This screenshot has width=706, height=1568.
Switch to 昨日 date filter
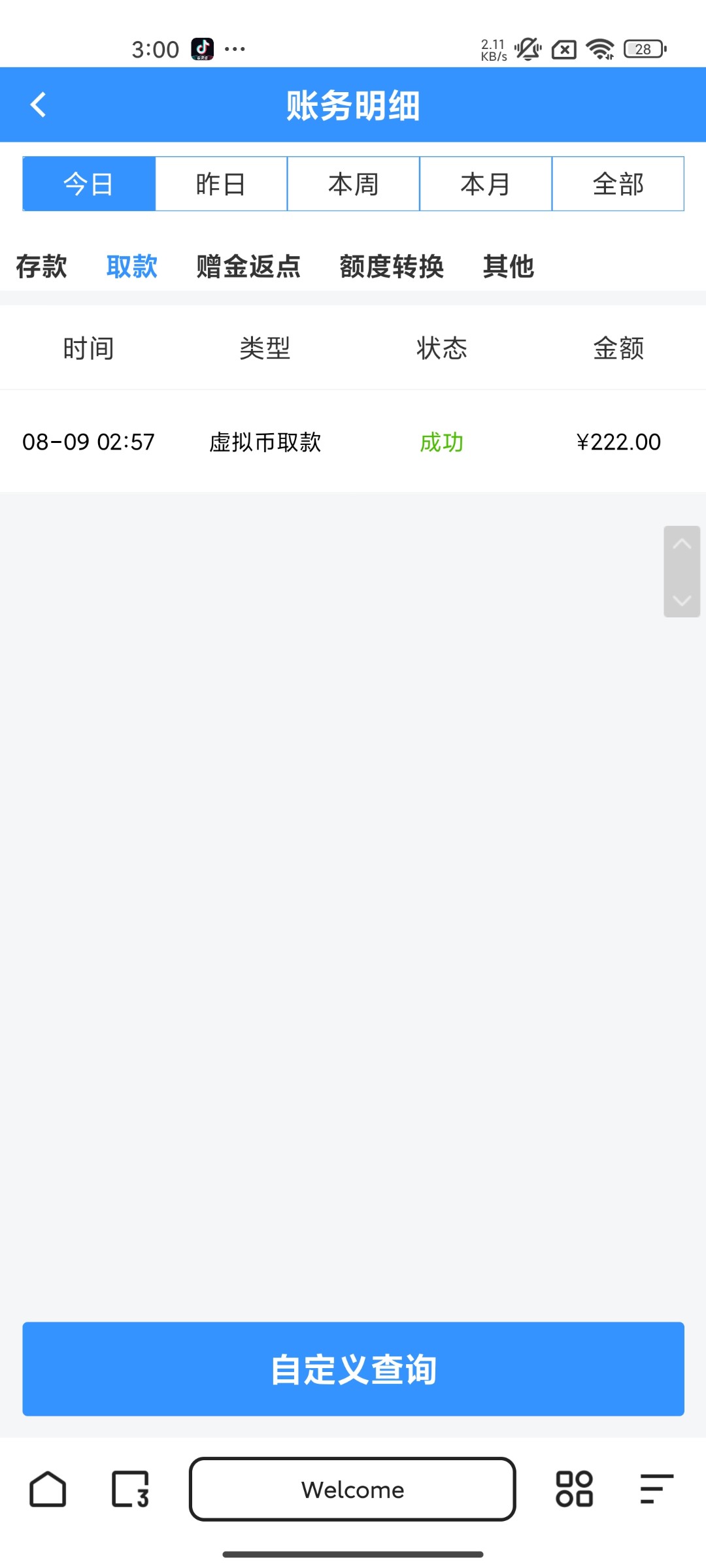221,184
